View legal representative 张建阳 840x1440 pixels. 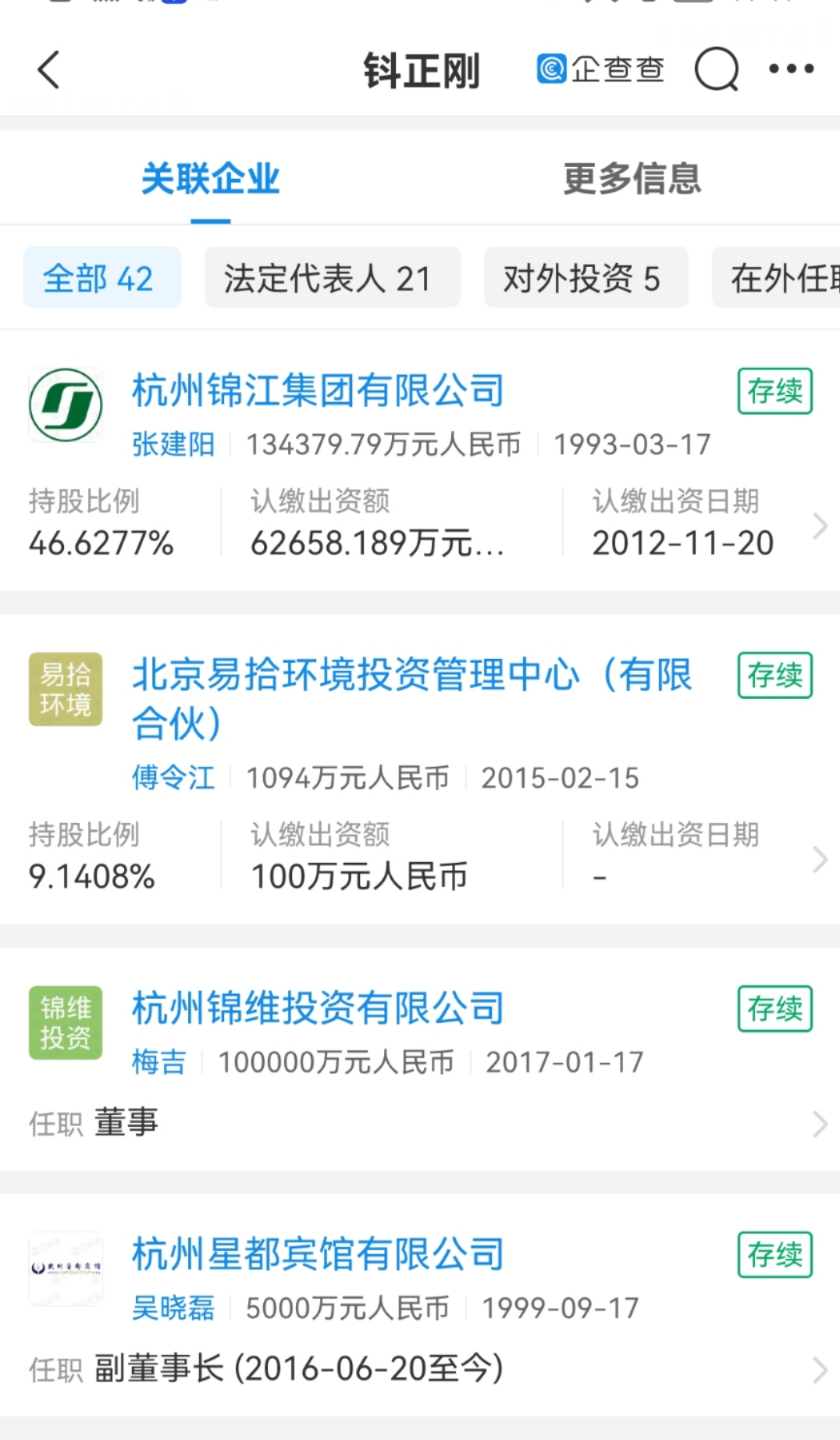pyautogui.click(x=173, y=444)
